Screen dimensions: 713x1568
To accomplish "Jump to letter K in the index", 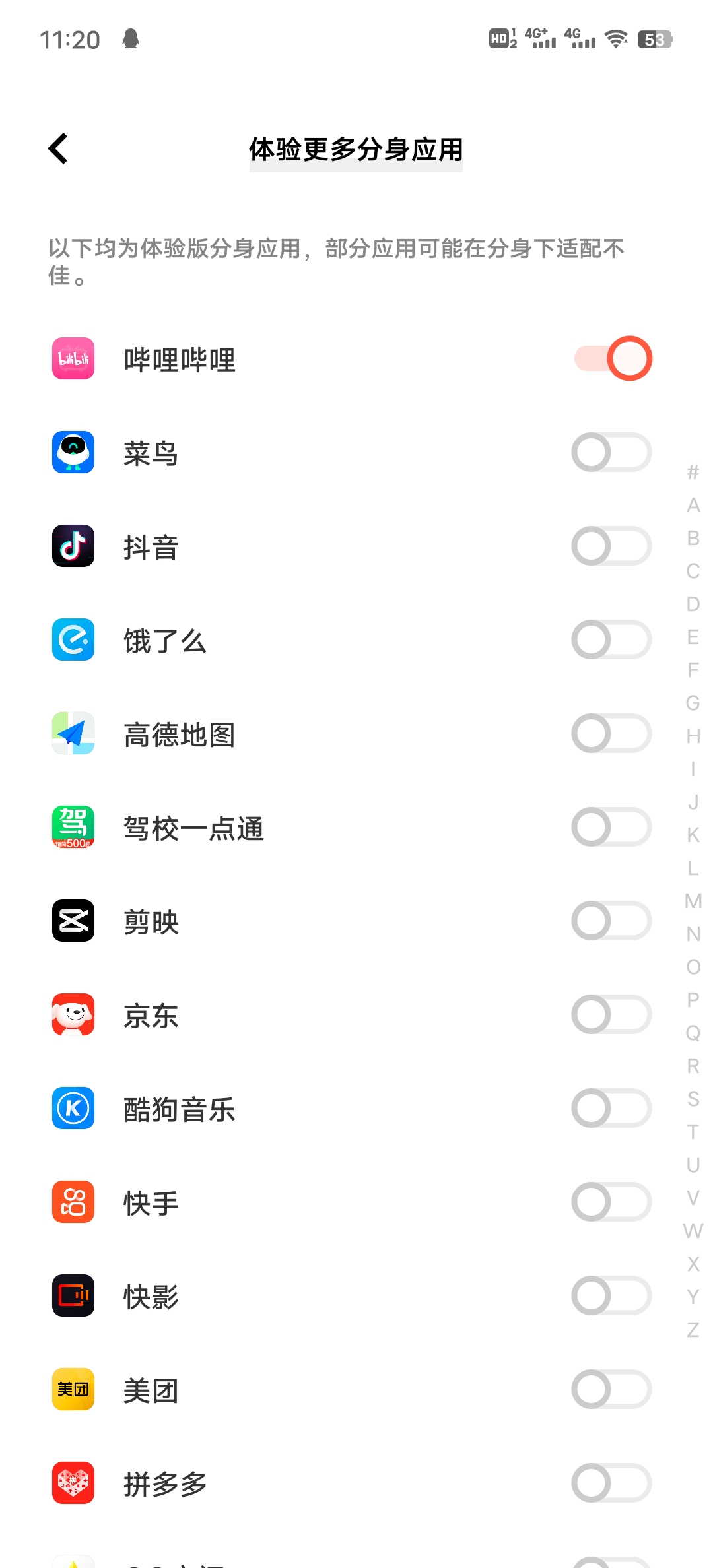I will [693, 835].
